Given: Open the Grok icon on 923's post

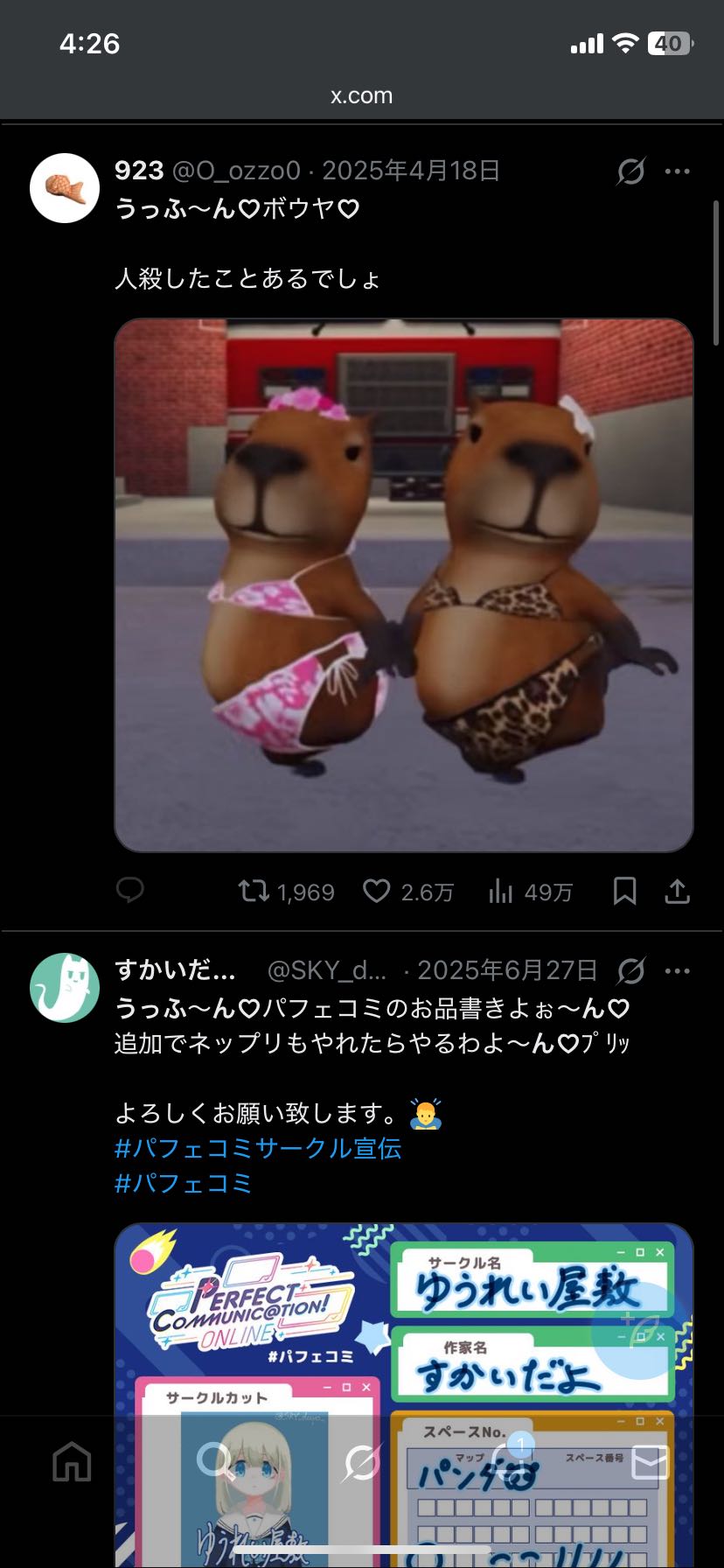Looking at the screenshot, I should pyautogui.click(x=630, y=171).
